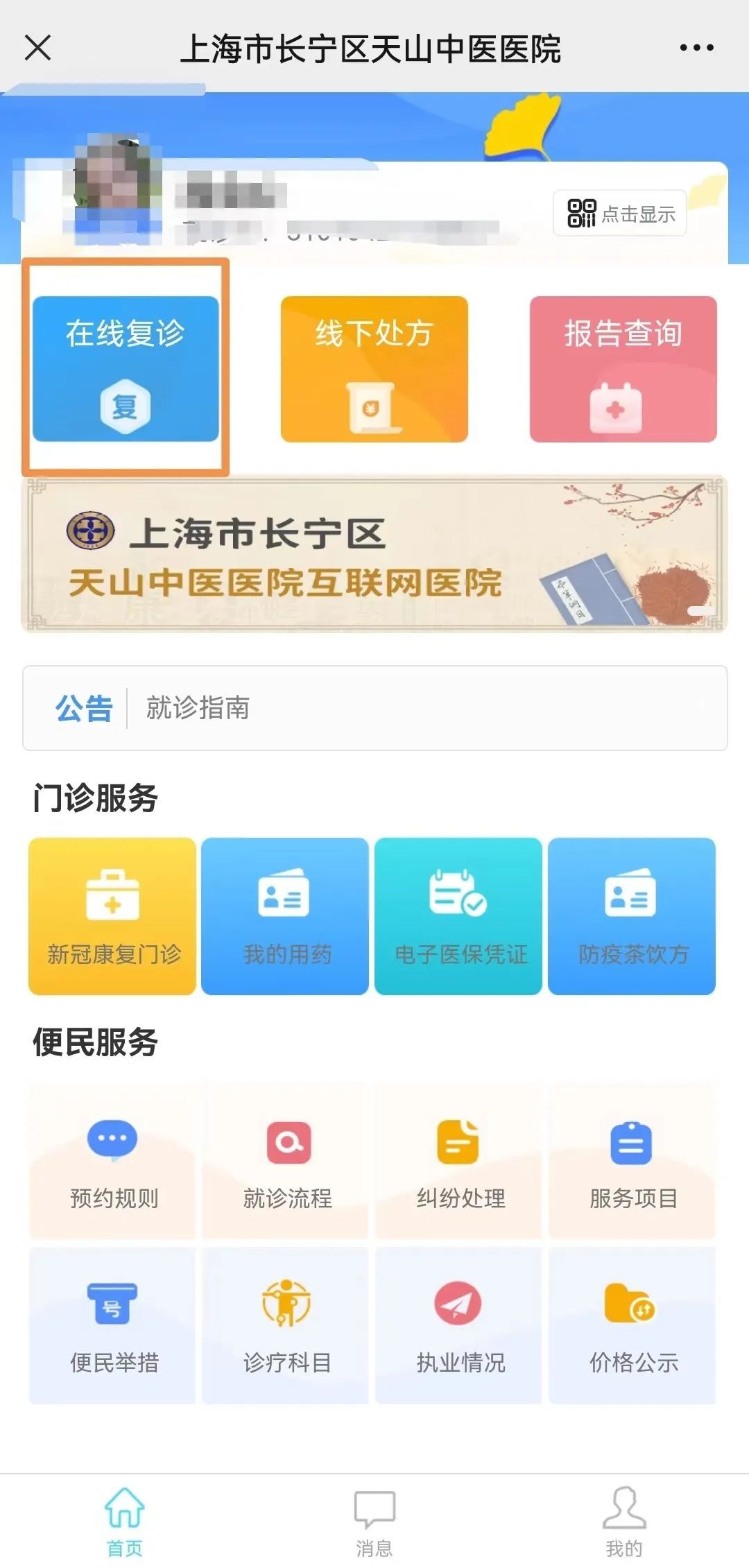Close the hospital mini program page
The image size is (749, 1568).
pos(37,48)
